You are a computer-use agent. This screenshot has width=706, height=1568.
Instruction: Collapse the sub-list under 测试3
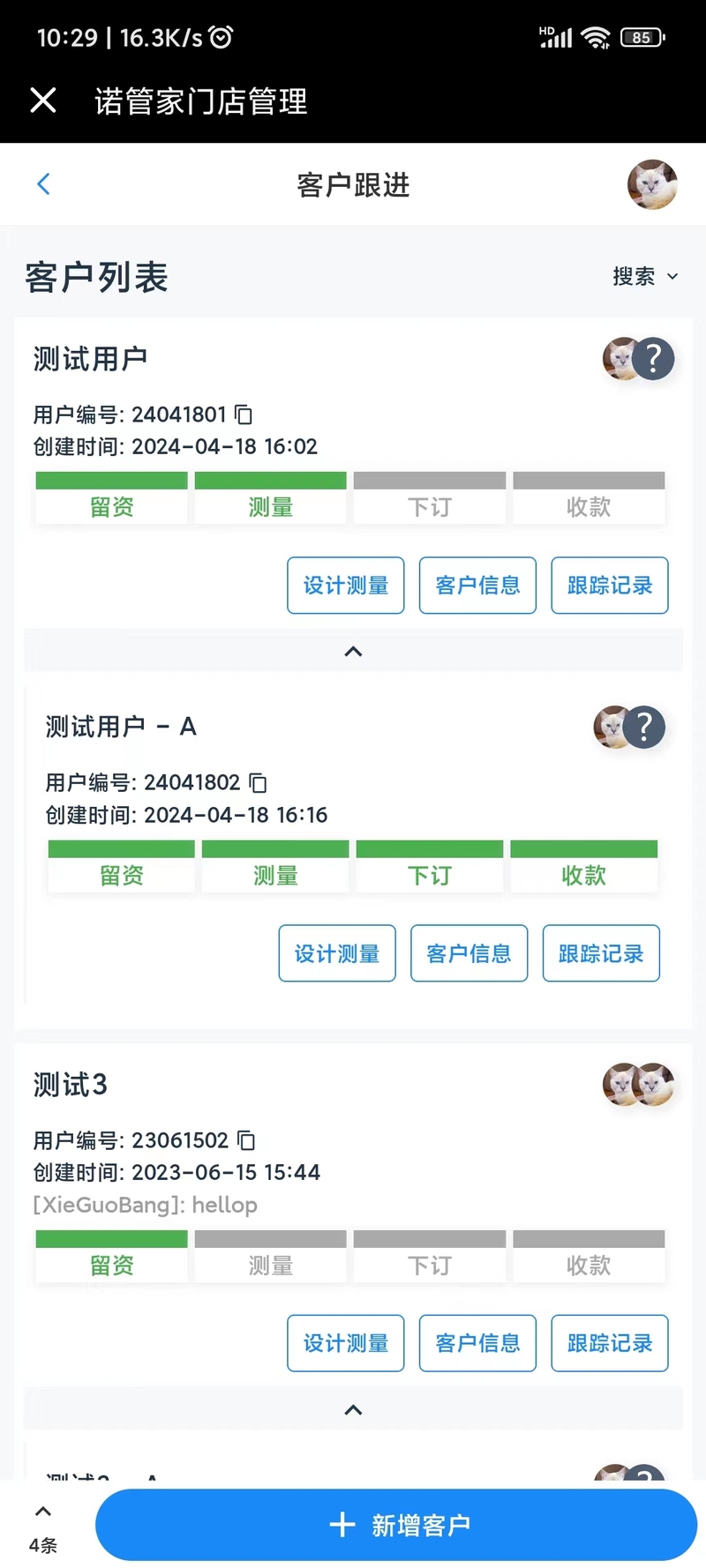click(353, 1409)
